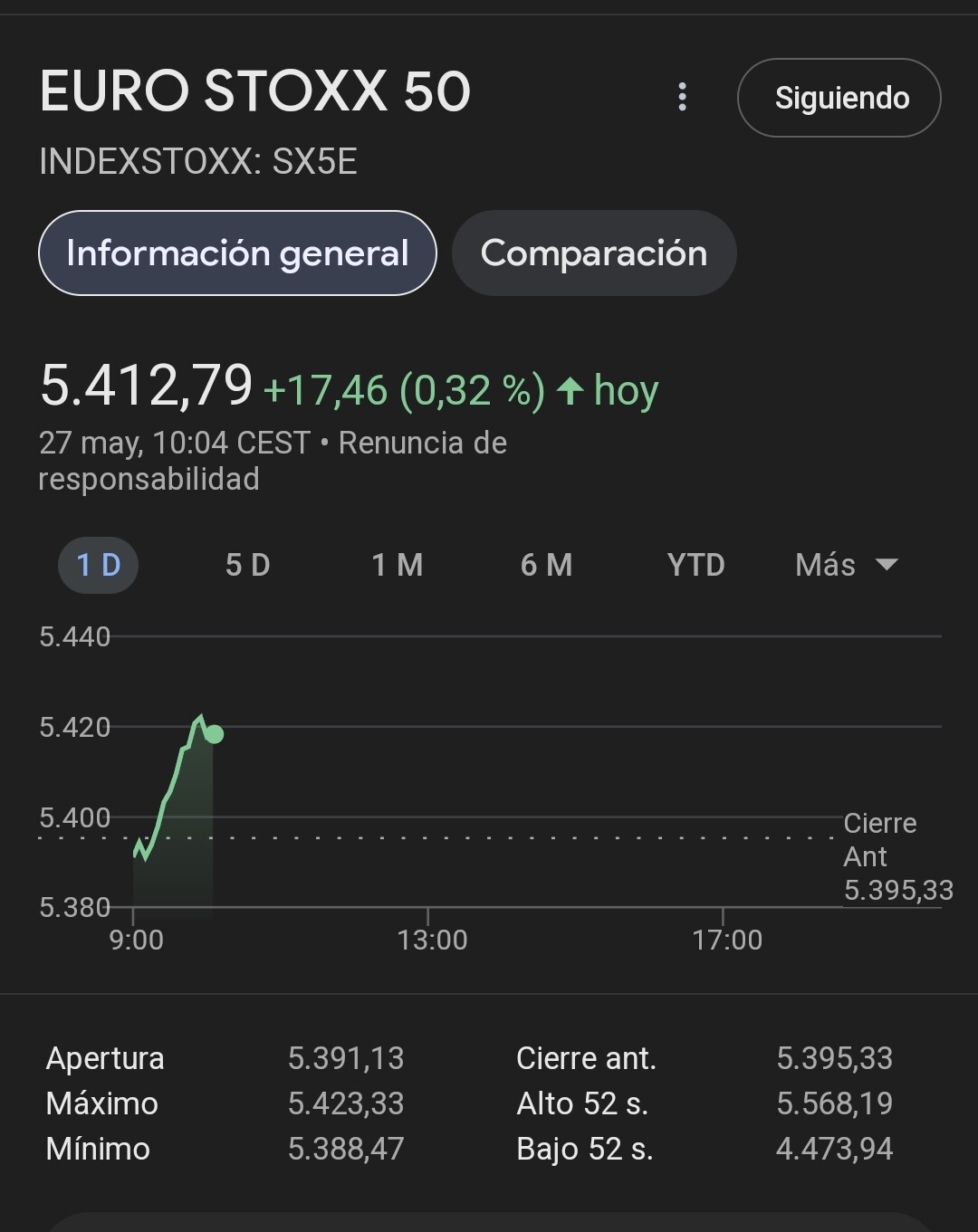
Task: View the 6 M chart range
Action: click(547, 565)
